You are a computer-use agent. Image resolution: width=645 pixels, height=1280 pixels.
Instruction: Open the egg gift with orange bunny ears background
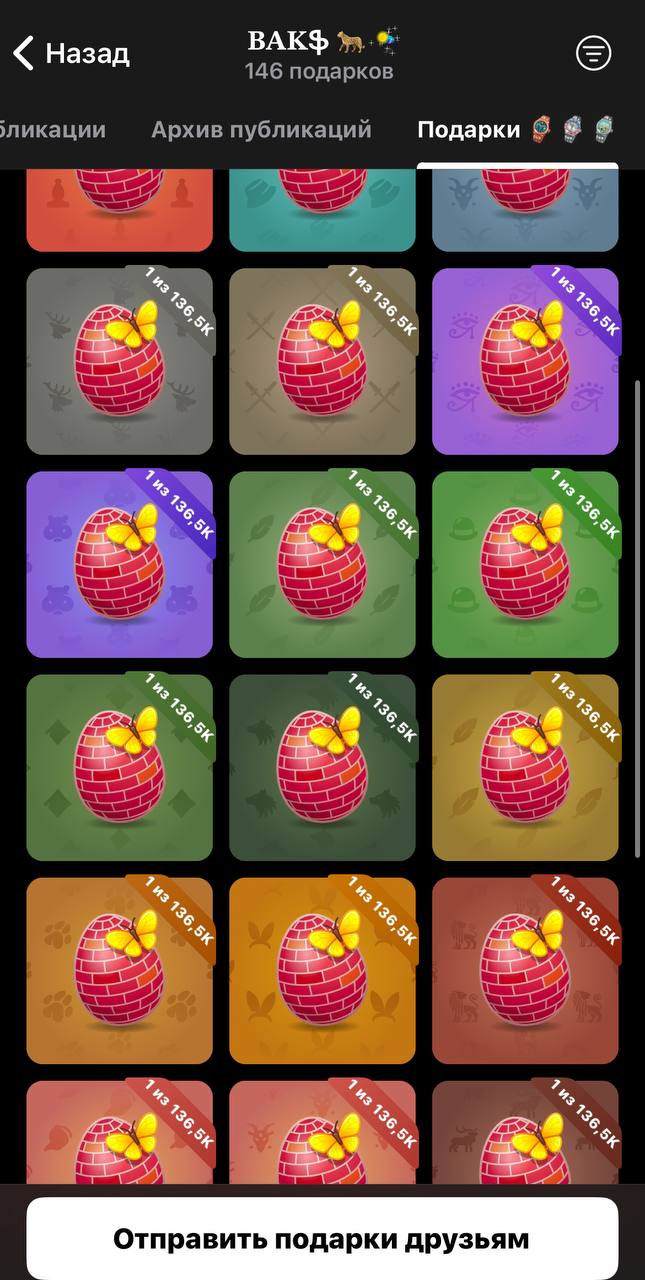322,970
